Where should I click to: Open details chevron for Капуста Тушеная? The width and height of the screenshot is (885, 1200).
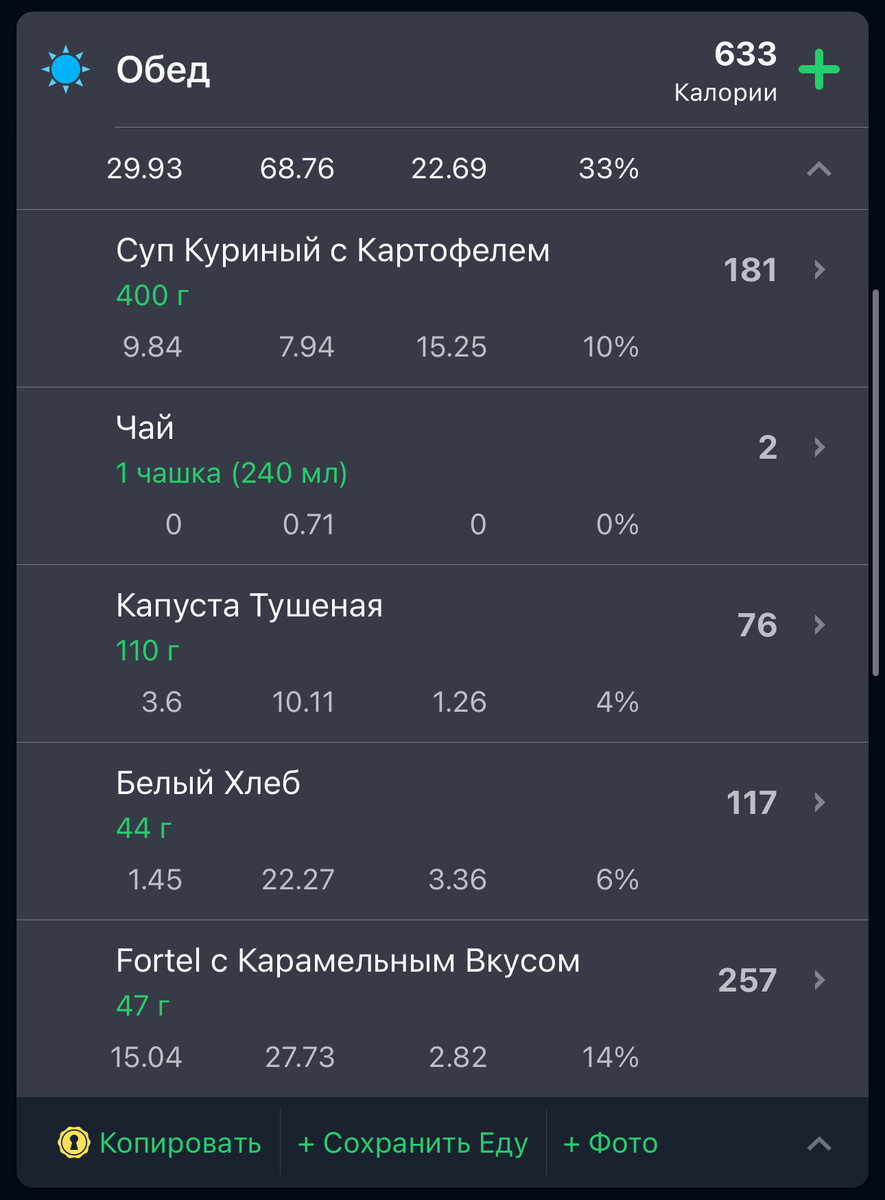click(x=818, y=625)
